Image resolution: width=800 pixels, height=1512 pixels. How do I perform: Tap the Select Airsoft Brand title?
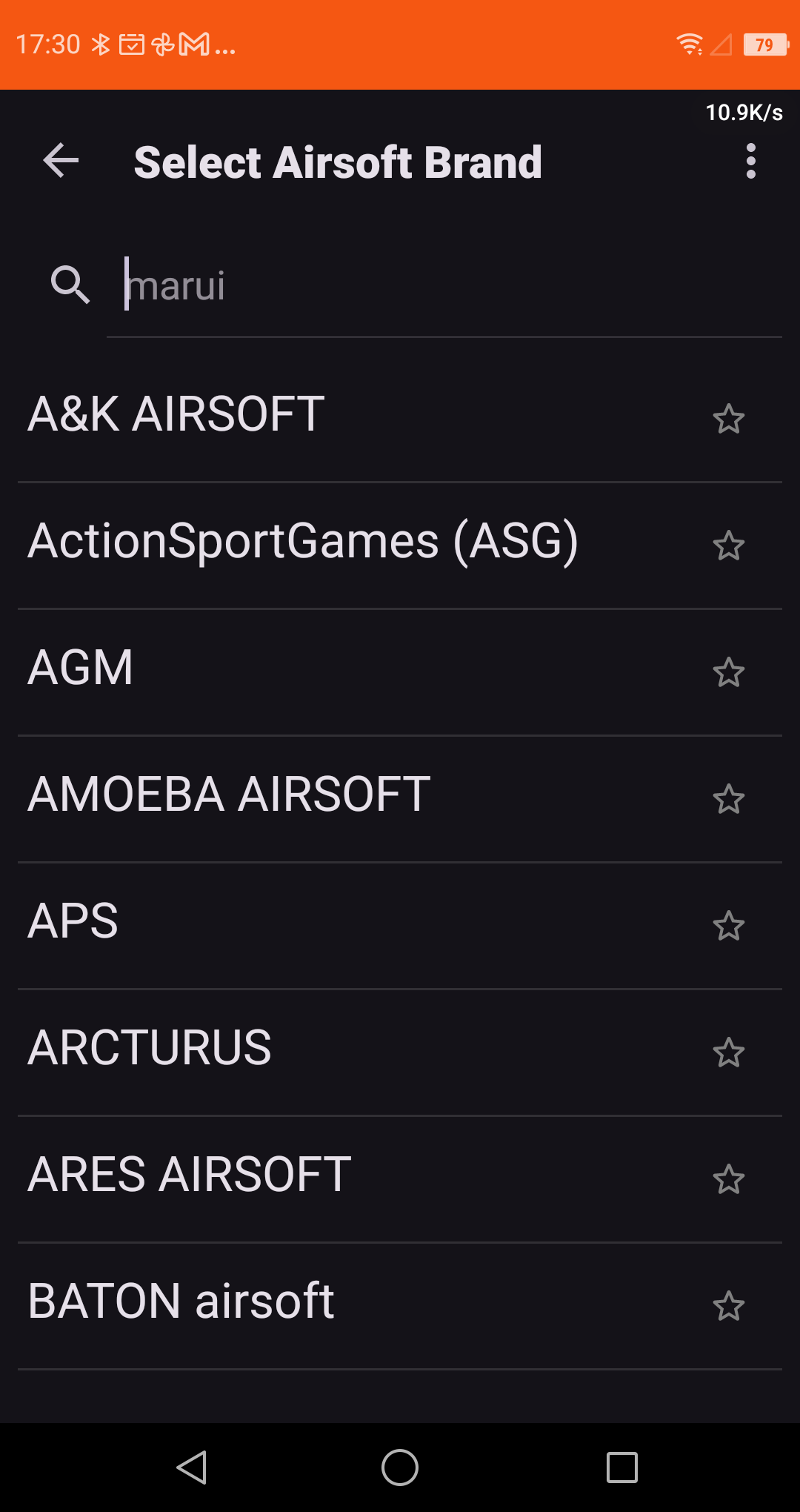(339, 162)
